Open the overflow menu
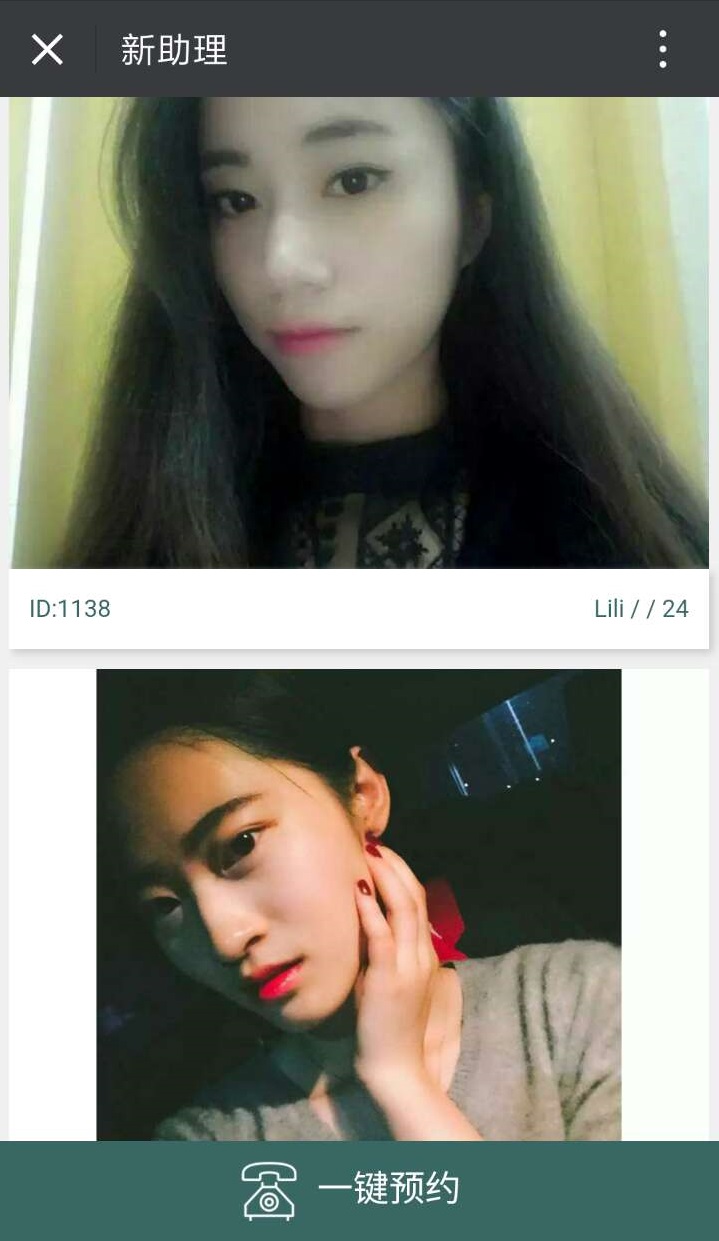The height and width of the screenshot is (1241, 719). click(x=662, y=49)
